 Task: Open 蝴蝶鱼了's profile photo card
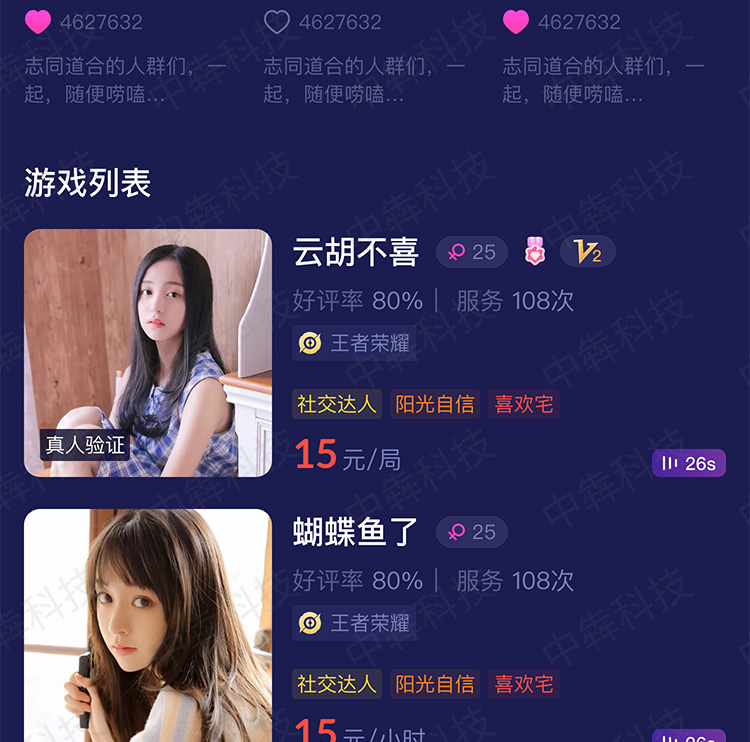click(148, 625)
